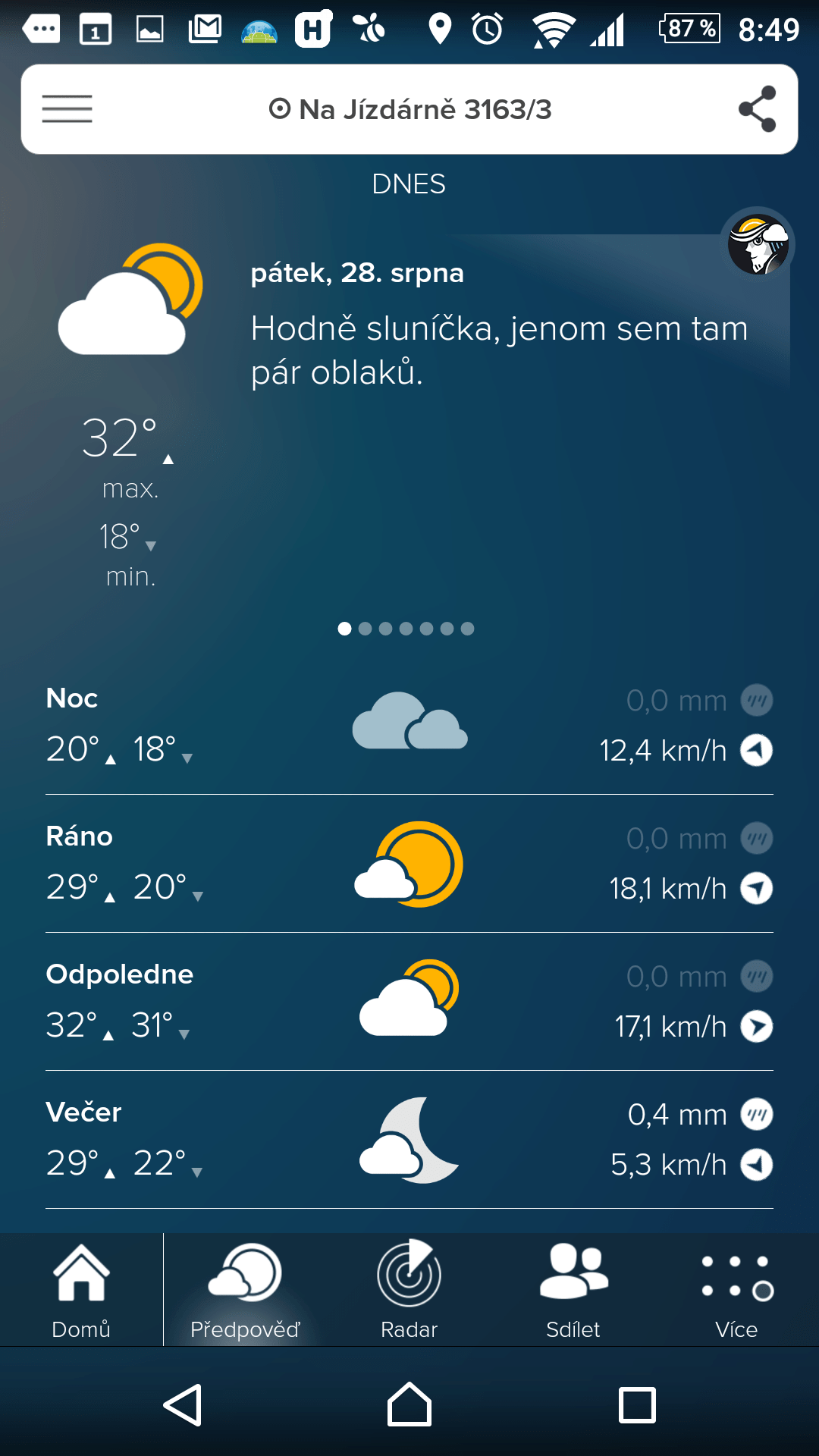View the Ráno forecast details
Viewport: 819px width, 1456px height.
click(409, 863)
